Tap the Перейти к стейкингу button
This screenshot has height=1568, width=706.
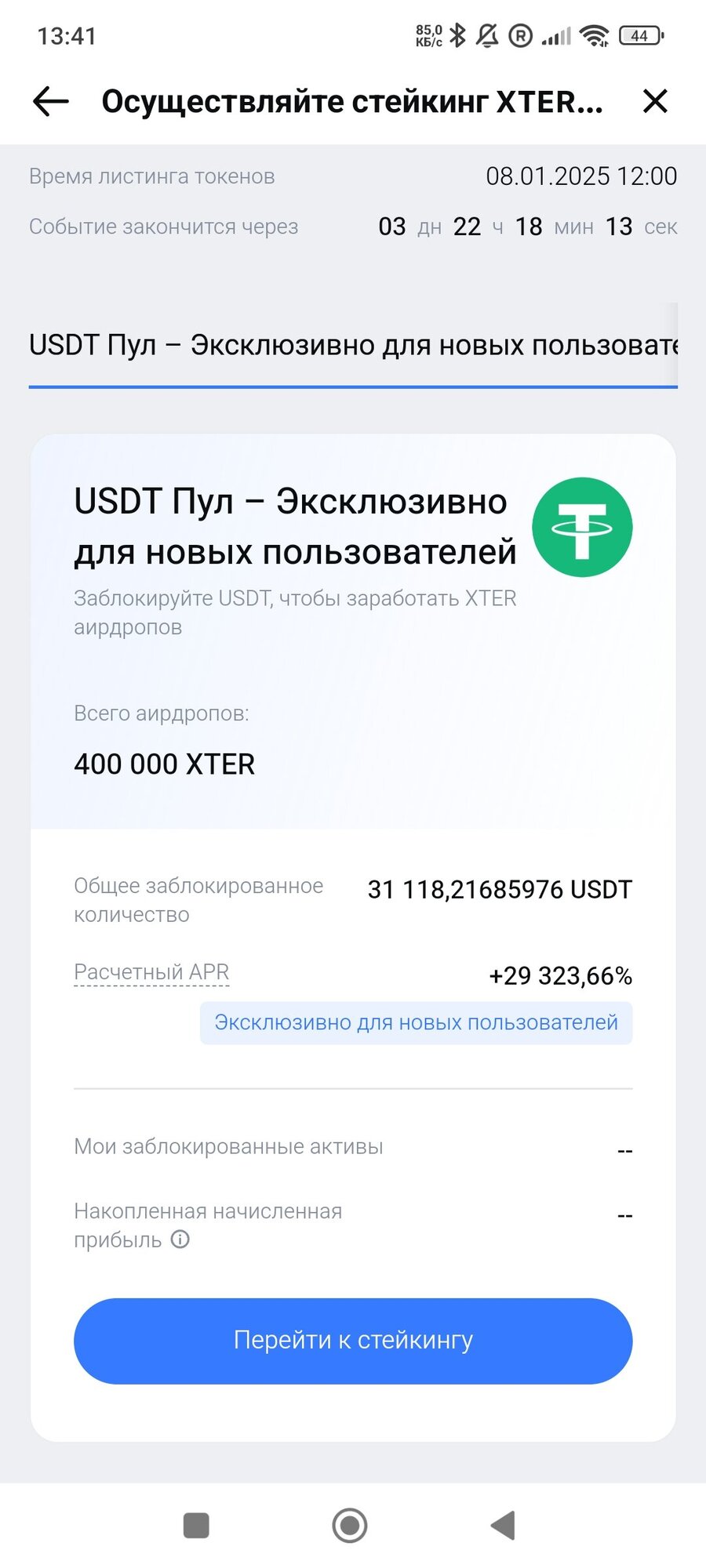coord(353,1341)
